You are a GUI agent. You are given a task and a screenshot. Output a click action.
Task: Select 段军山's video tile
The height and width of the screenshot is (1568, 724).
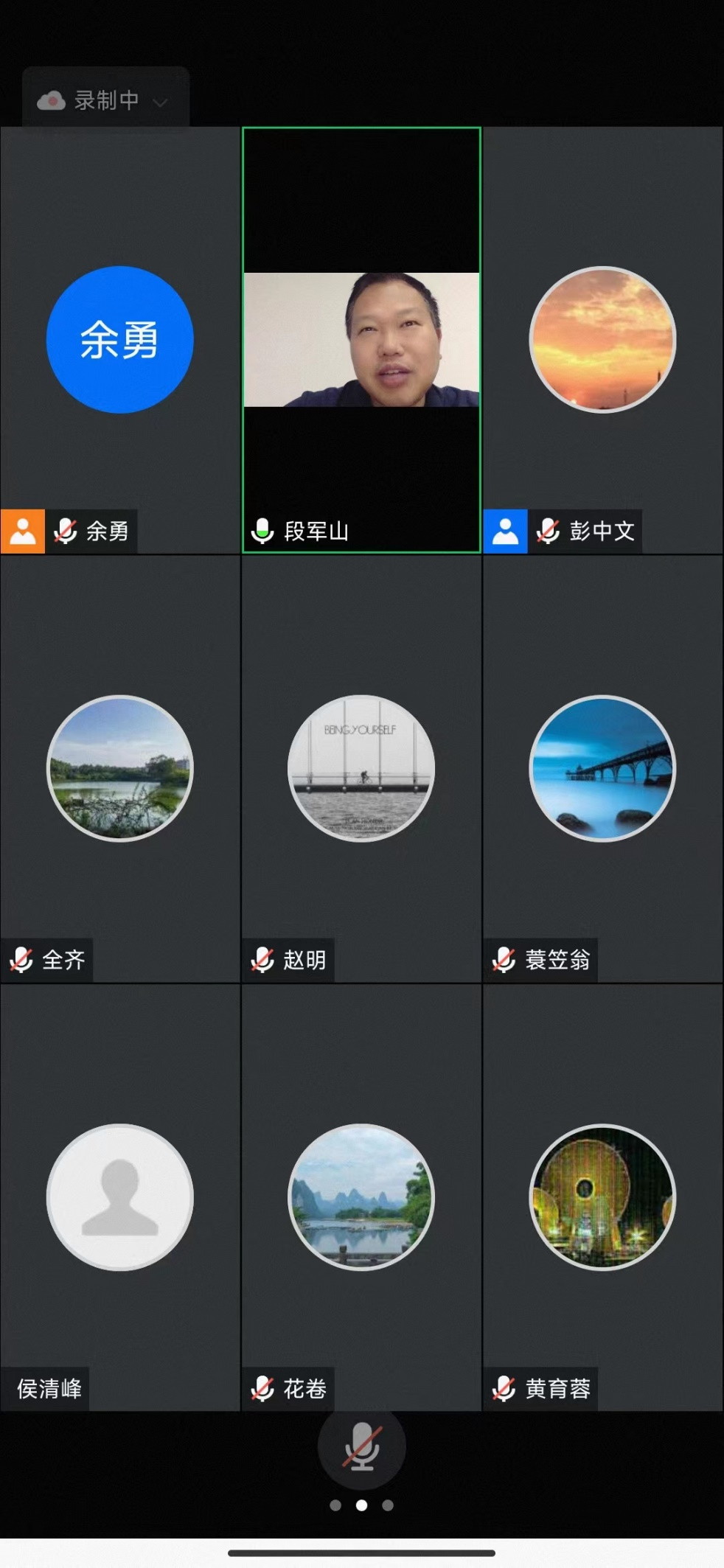tap(361, 340)
